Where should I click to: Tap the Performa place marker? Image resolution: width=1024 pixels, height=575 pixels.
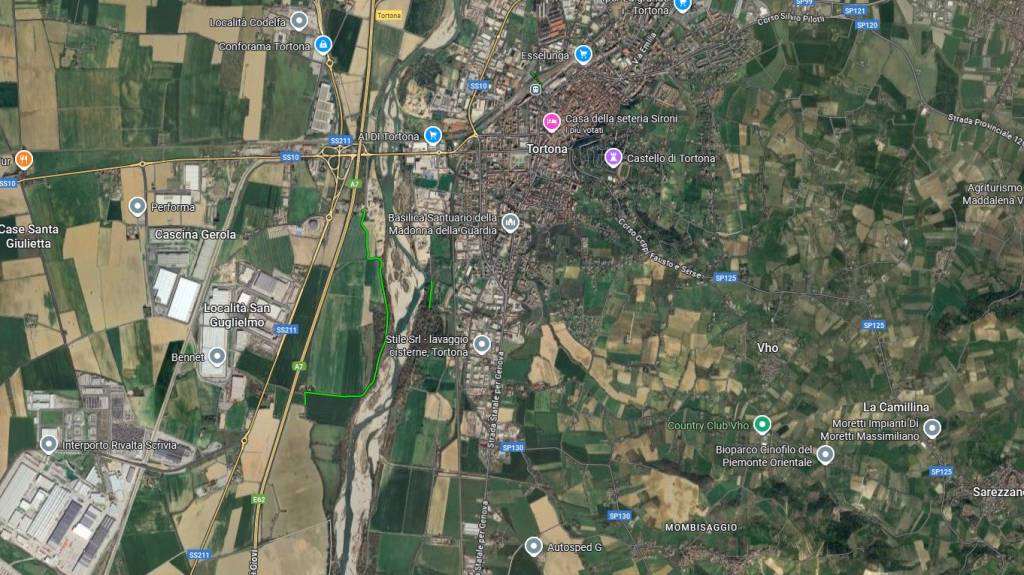pyautogui.click(x=137, y=206)
